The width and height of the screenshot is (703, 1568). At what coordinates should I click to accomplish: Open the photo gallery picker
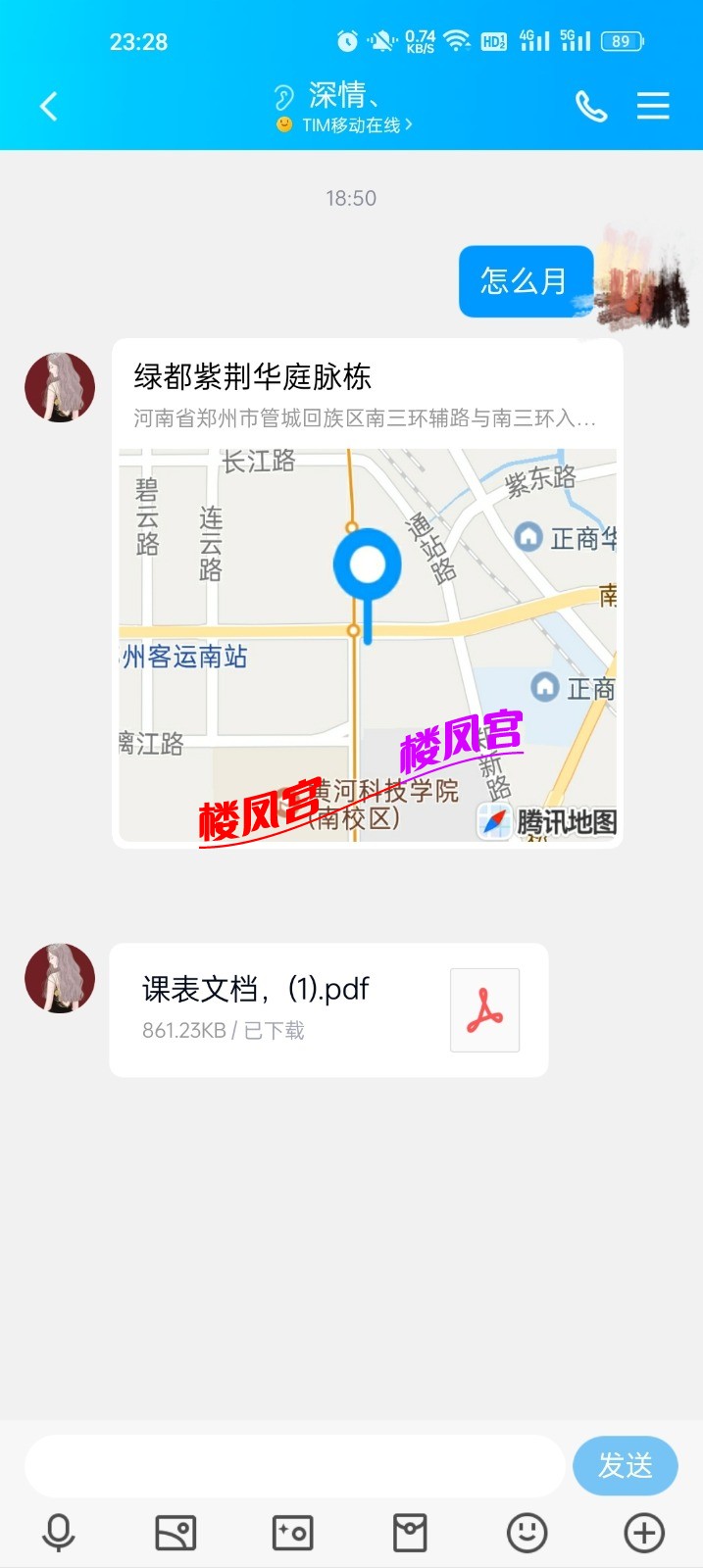[x=176, y=1533]
